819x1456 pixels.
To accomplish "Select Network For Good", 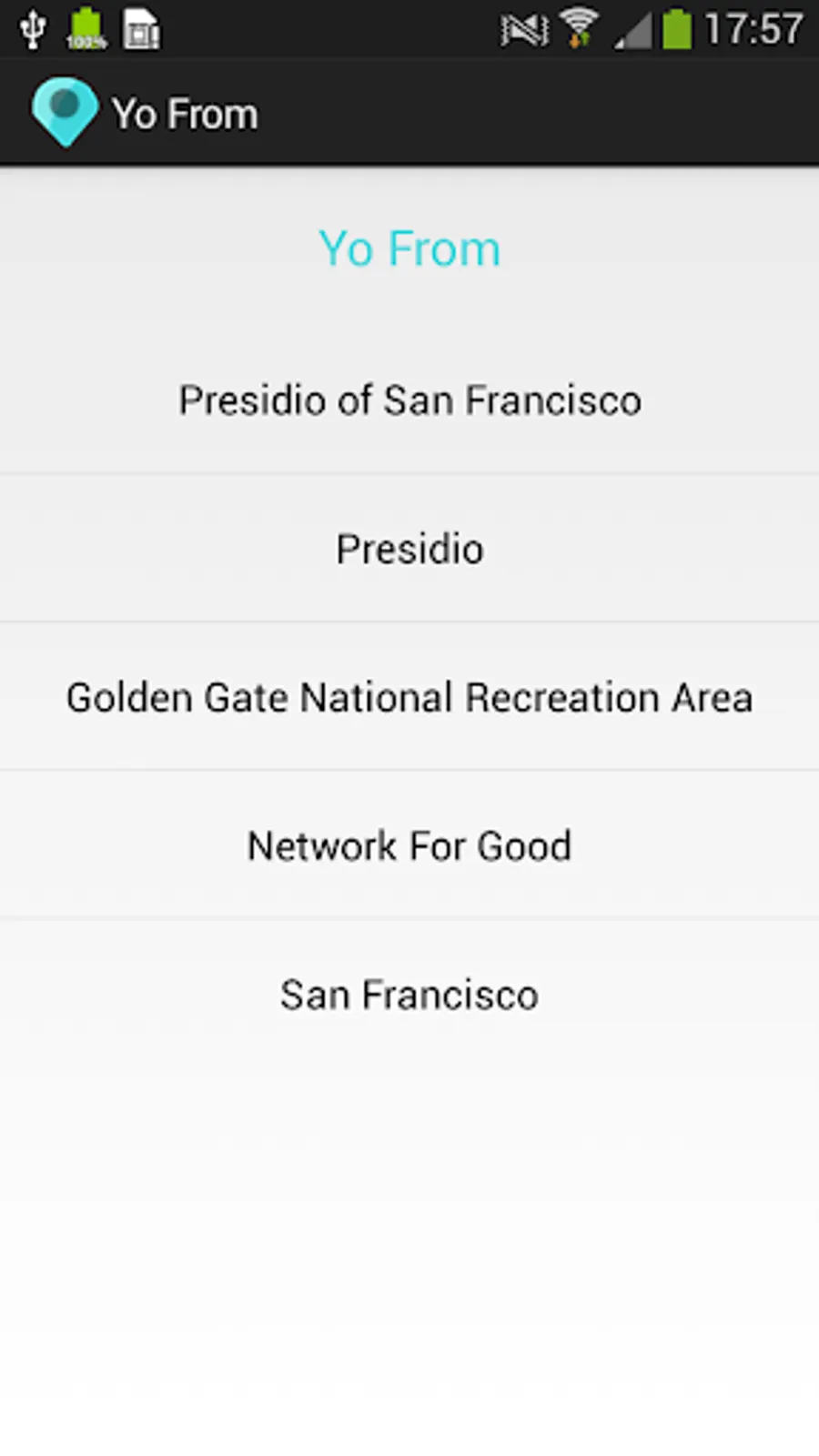I will (409, 846).
